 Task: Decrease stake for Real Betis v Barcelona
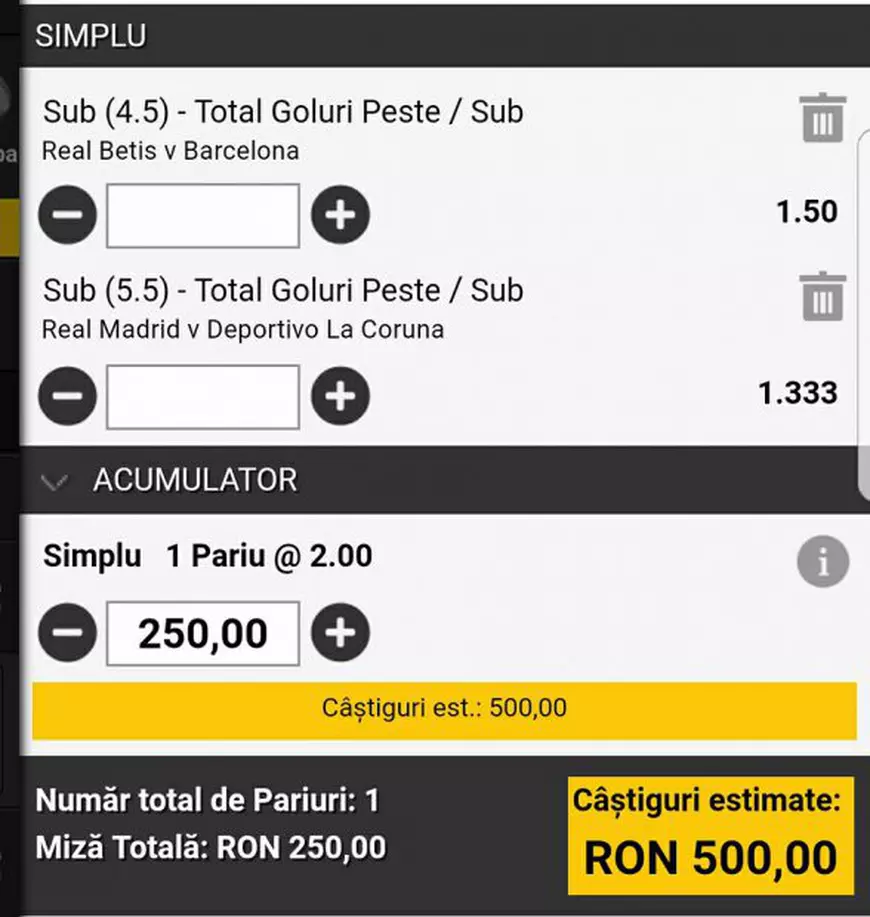[x=68, y=215]
